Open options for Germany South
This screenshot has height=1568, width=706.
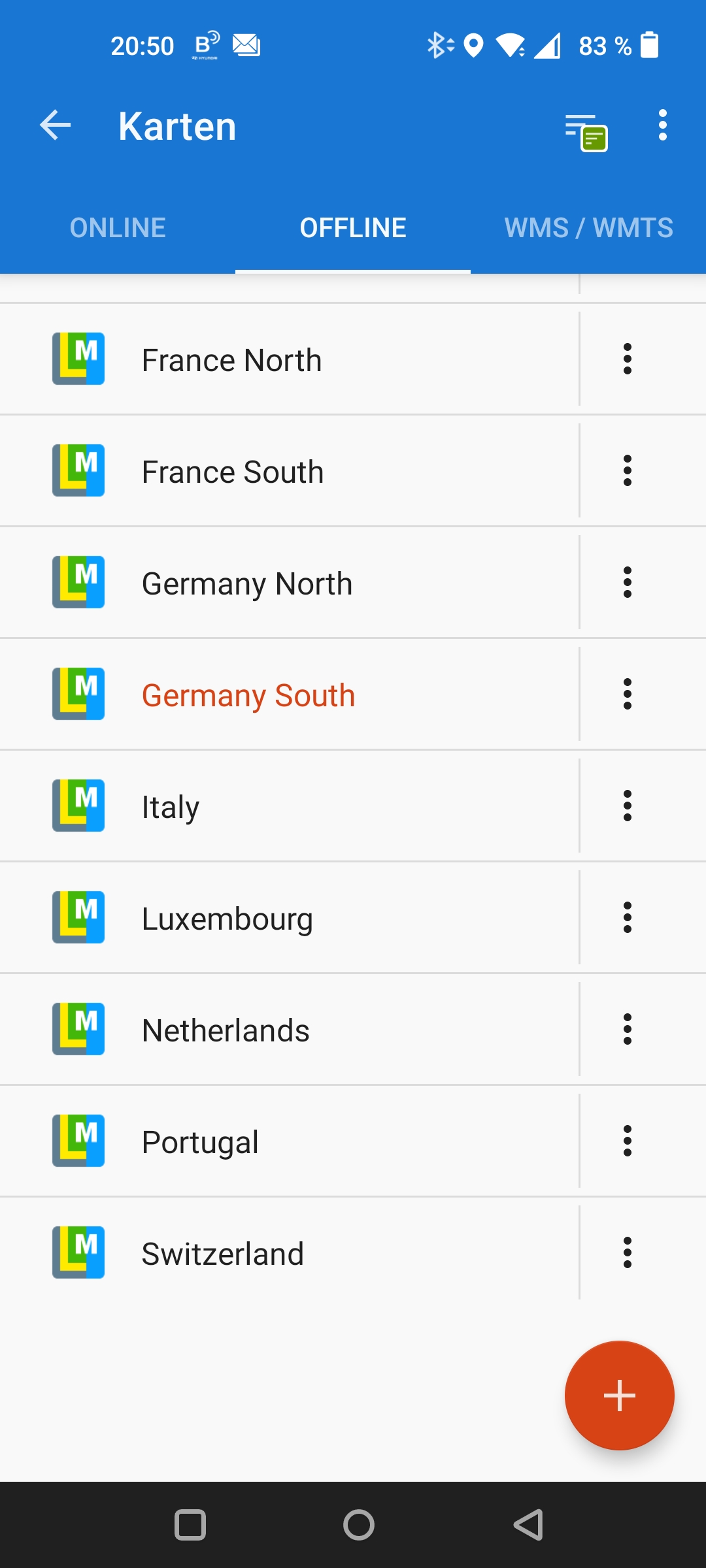coord(628,694)
